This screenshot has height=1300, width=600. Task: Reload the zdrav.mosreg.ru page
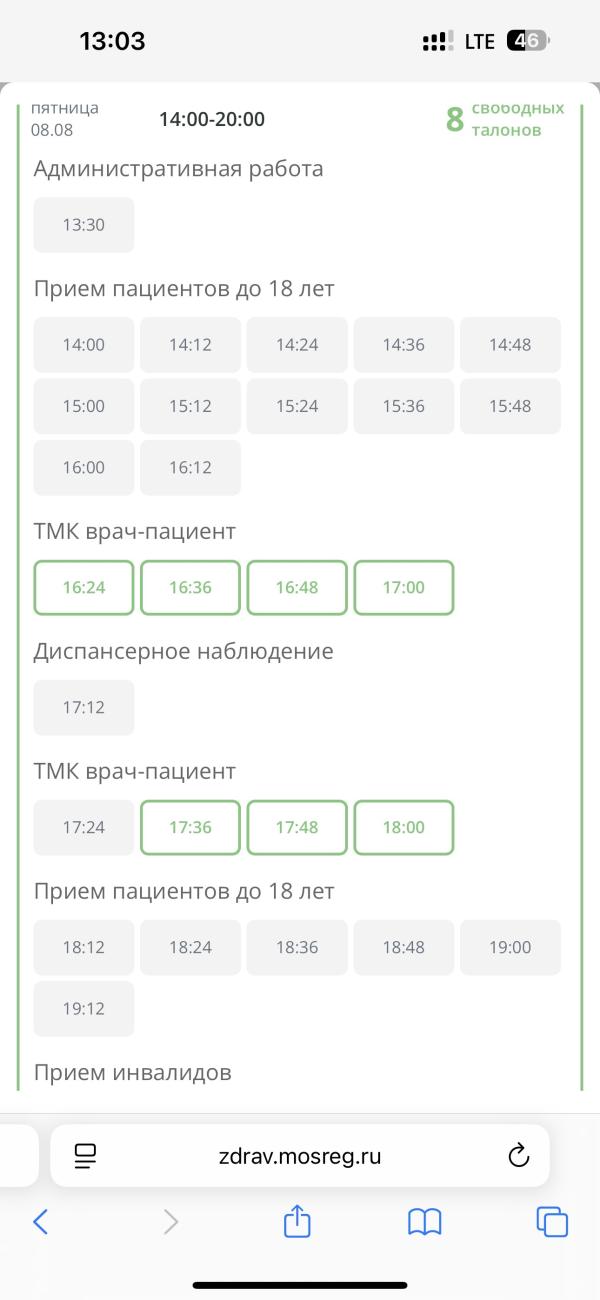click(518, 1157)
